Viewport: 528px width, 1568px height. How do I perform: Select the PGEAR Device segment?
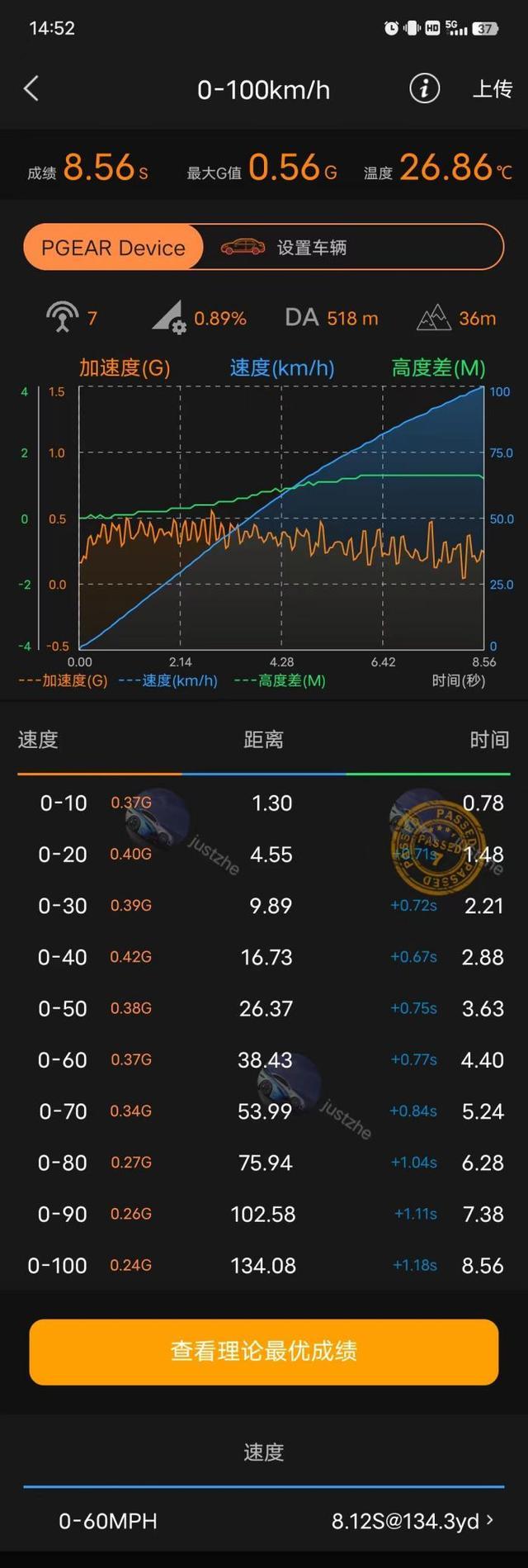click(x=113, y=248)
